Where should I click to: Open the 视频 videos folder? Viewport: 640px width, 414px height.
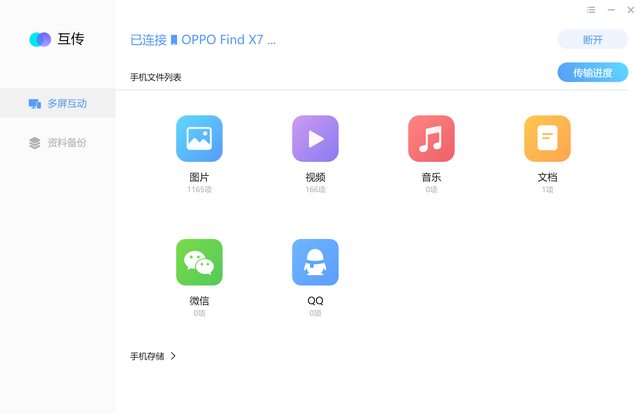point(315,139)
